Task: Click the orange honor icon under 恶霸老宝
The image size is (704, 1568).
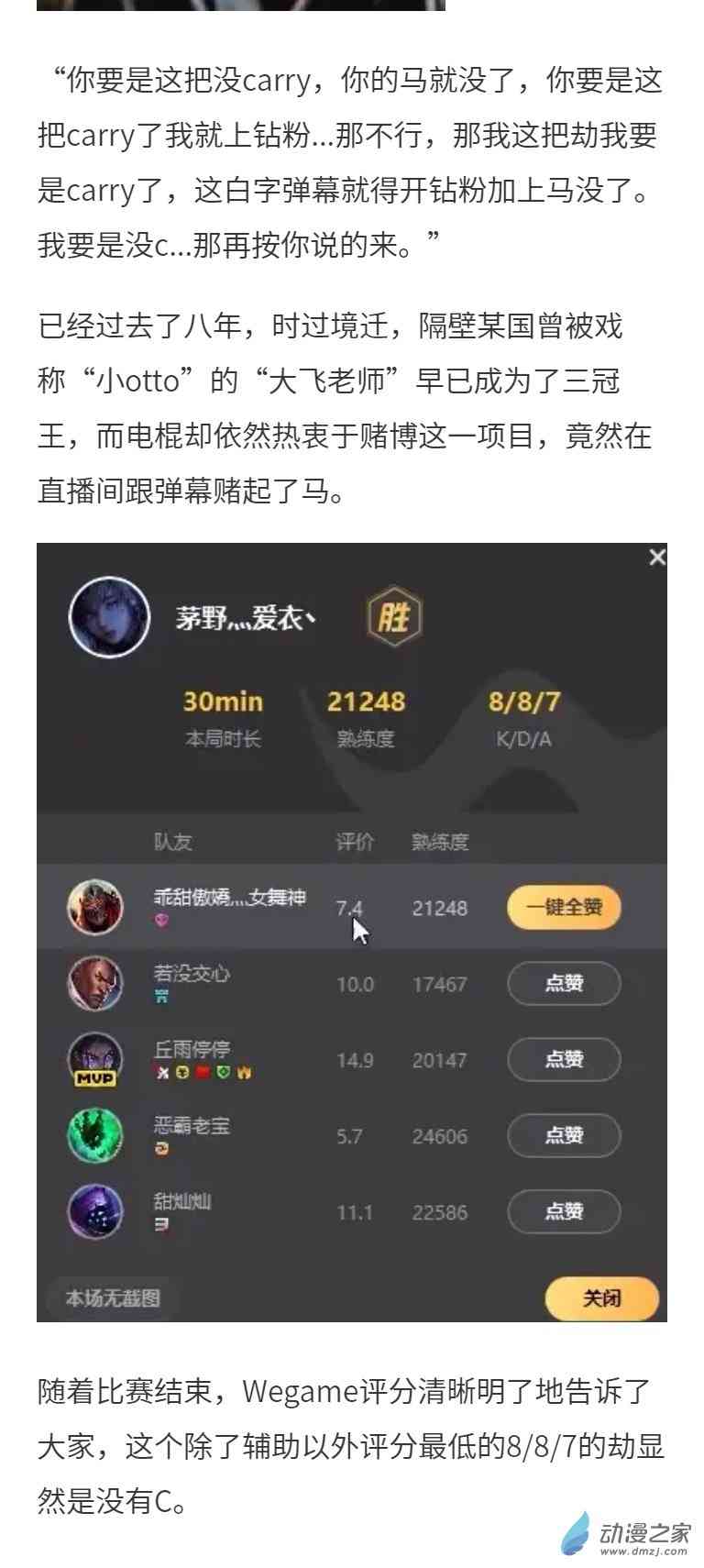Action: point(160,1149)
